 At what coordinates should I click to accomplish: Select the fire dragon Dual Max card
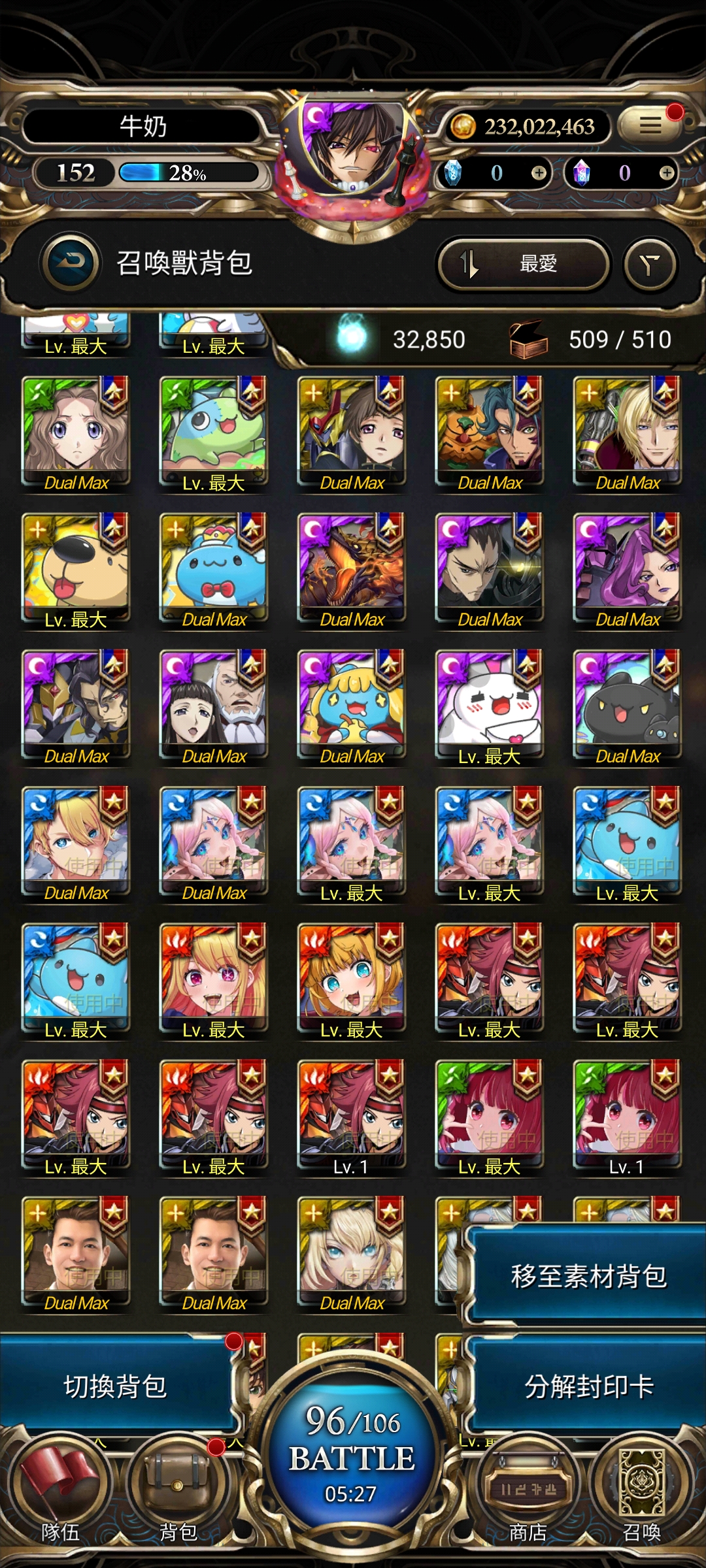click(352, 569)
